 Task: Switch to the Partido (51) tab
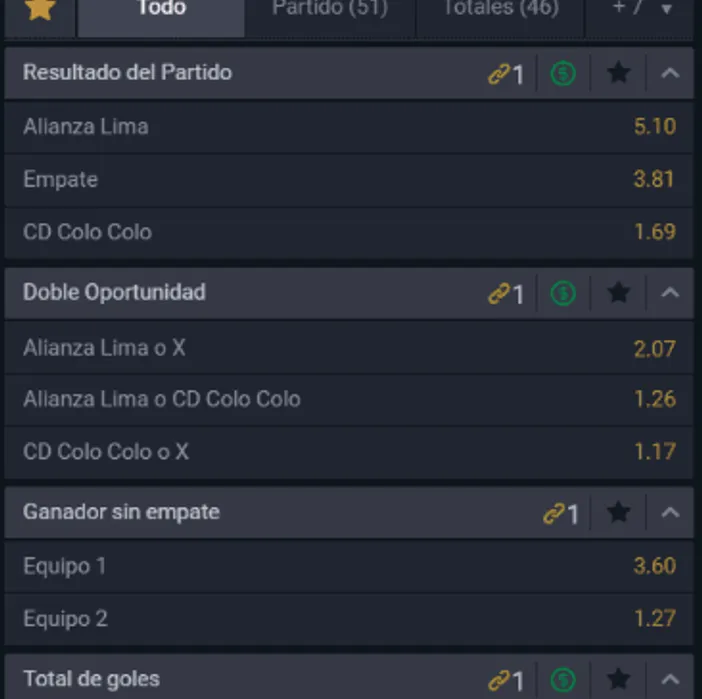(329, 10)
